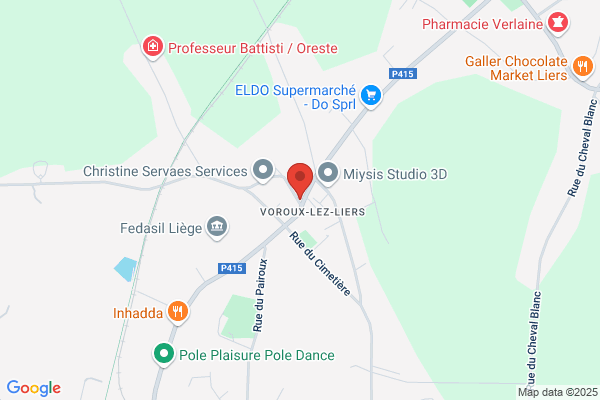Open the Inhadda restaurant marker

click(x=178, y=312)
